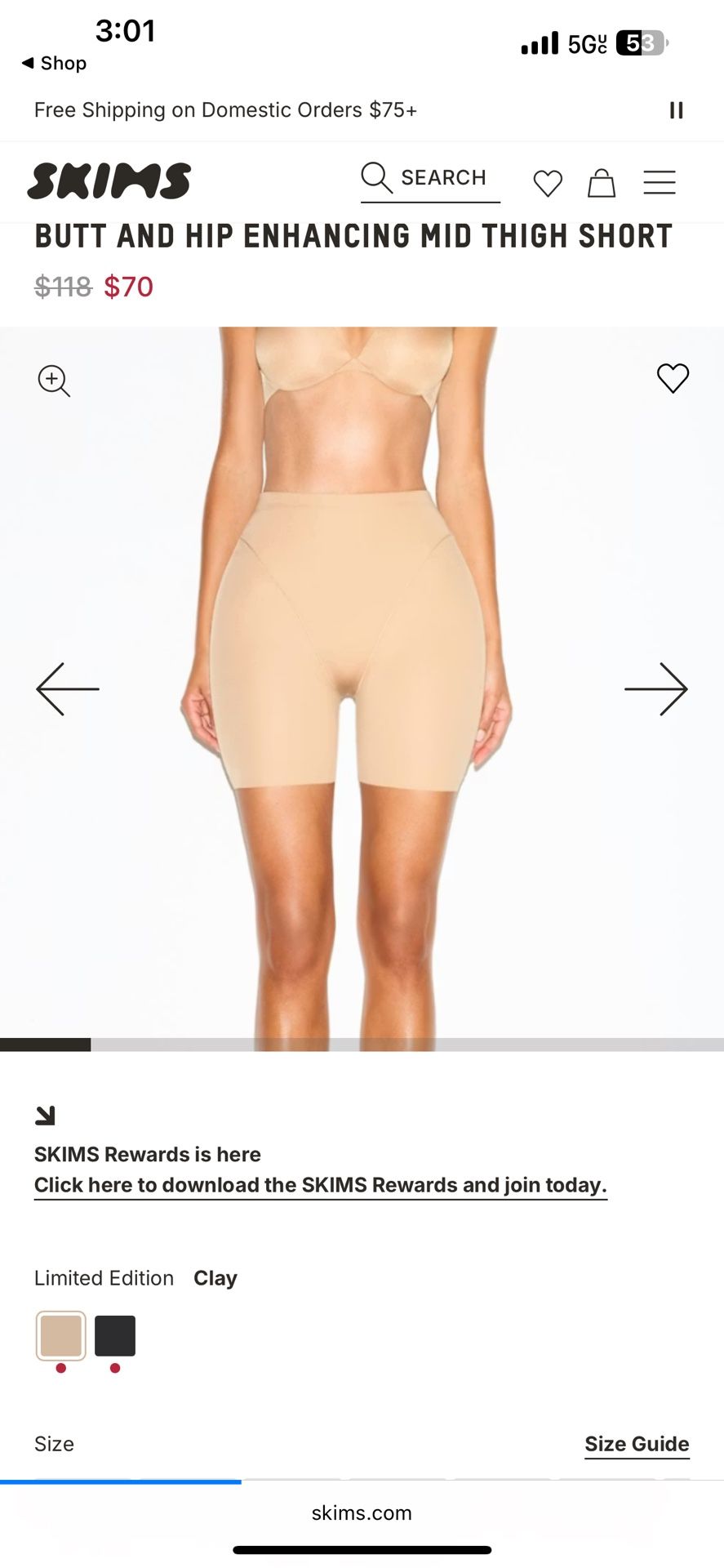Add this short to favorites
724x1568 pixels.
673,378
